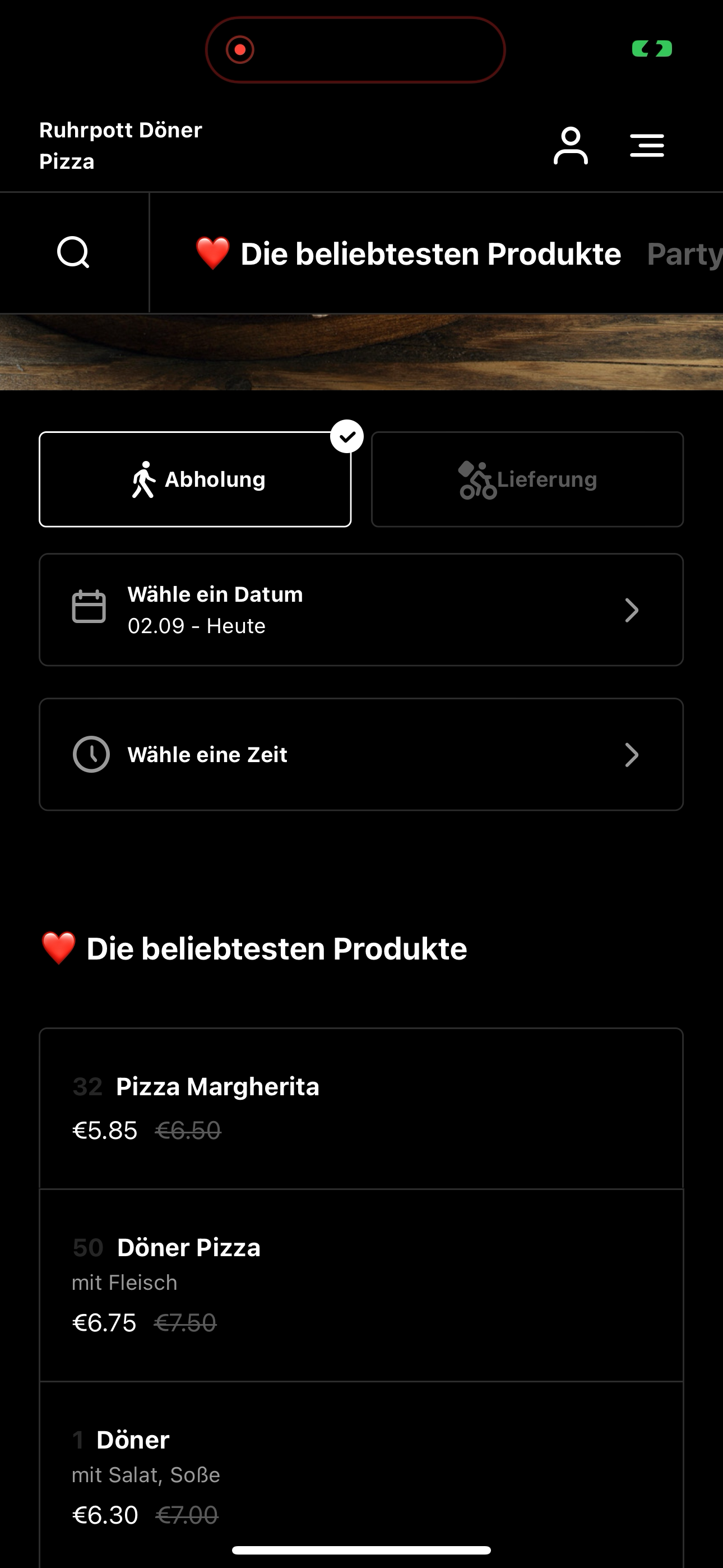The image size is (723, 1568).
Task: Open the Wähle eine Zeit picker
Action: coord(361,754)
